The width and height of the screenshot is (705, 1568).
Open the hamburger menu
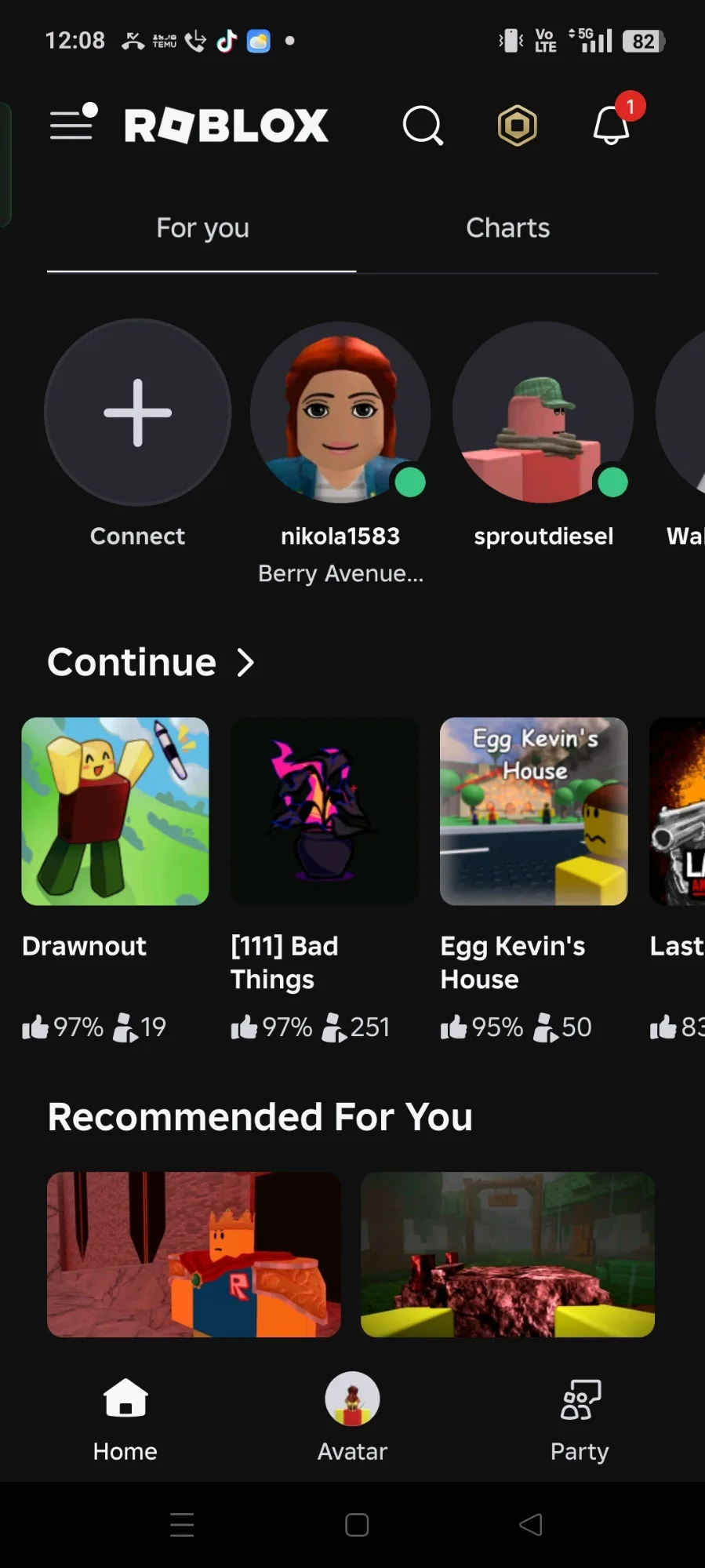pyautogui.click(x=72, y=125)
